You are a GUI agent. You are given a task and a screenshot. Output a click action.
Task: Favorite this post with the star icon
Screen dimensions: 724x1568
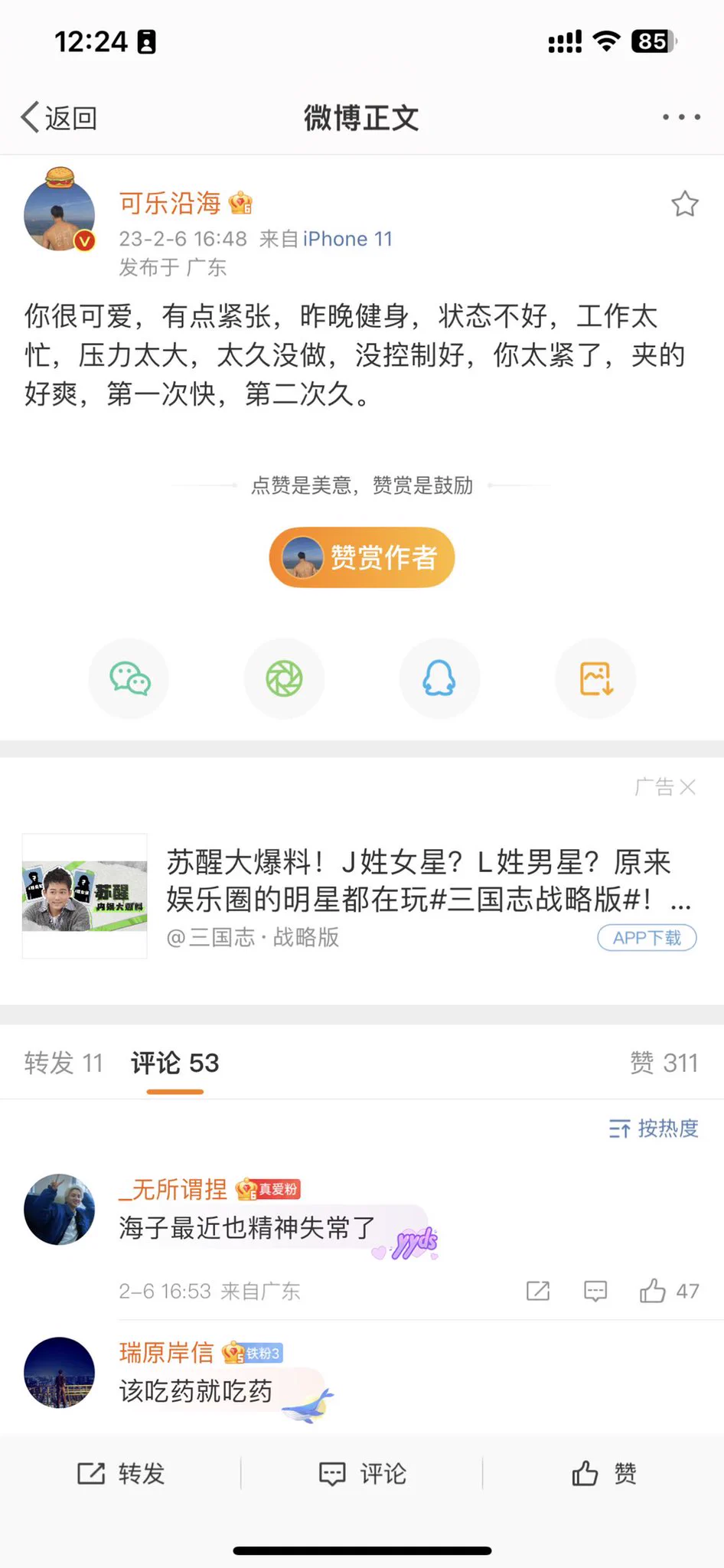[684, 204]
